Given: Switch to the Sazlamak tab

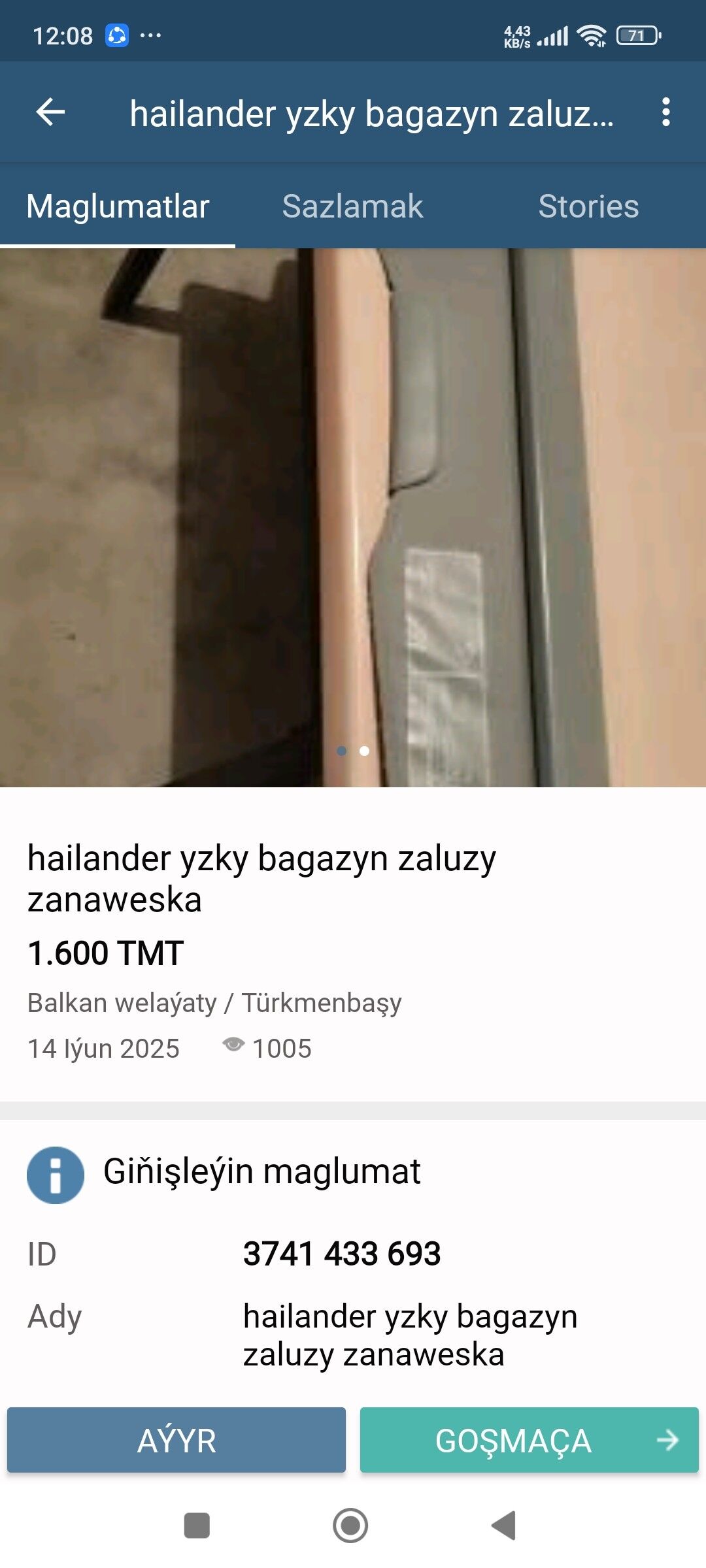Looking at the screenshot, I should (353, 206).
